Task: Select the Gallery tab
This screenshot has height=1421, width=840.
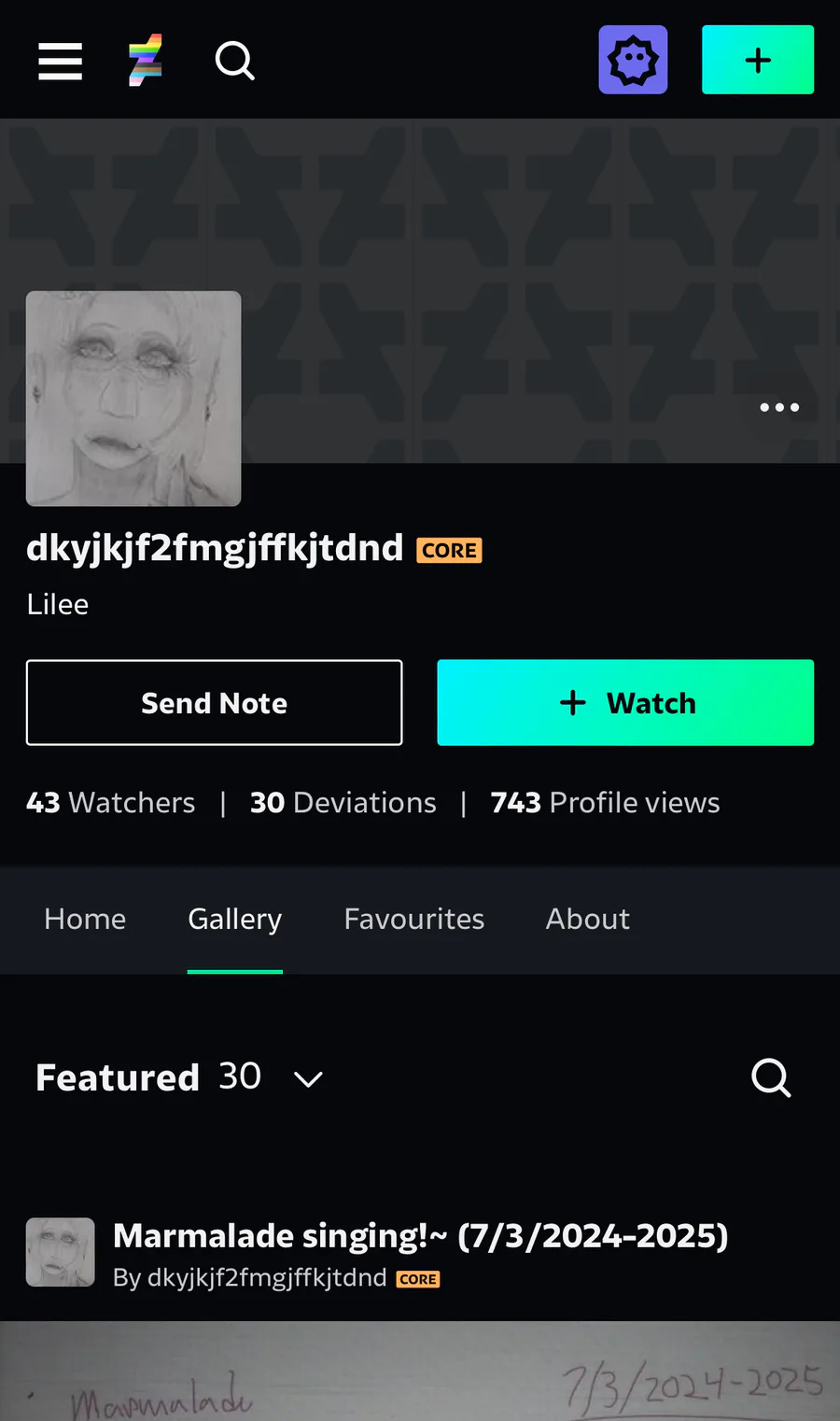Action: (234, 919)
